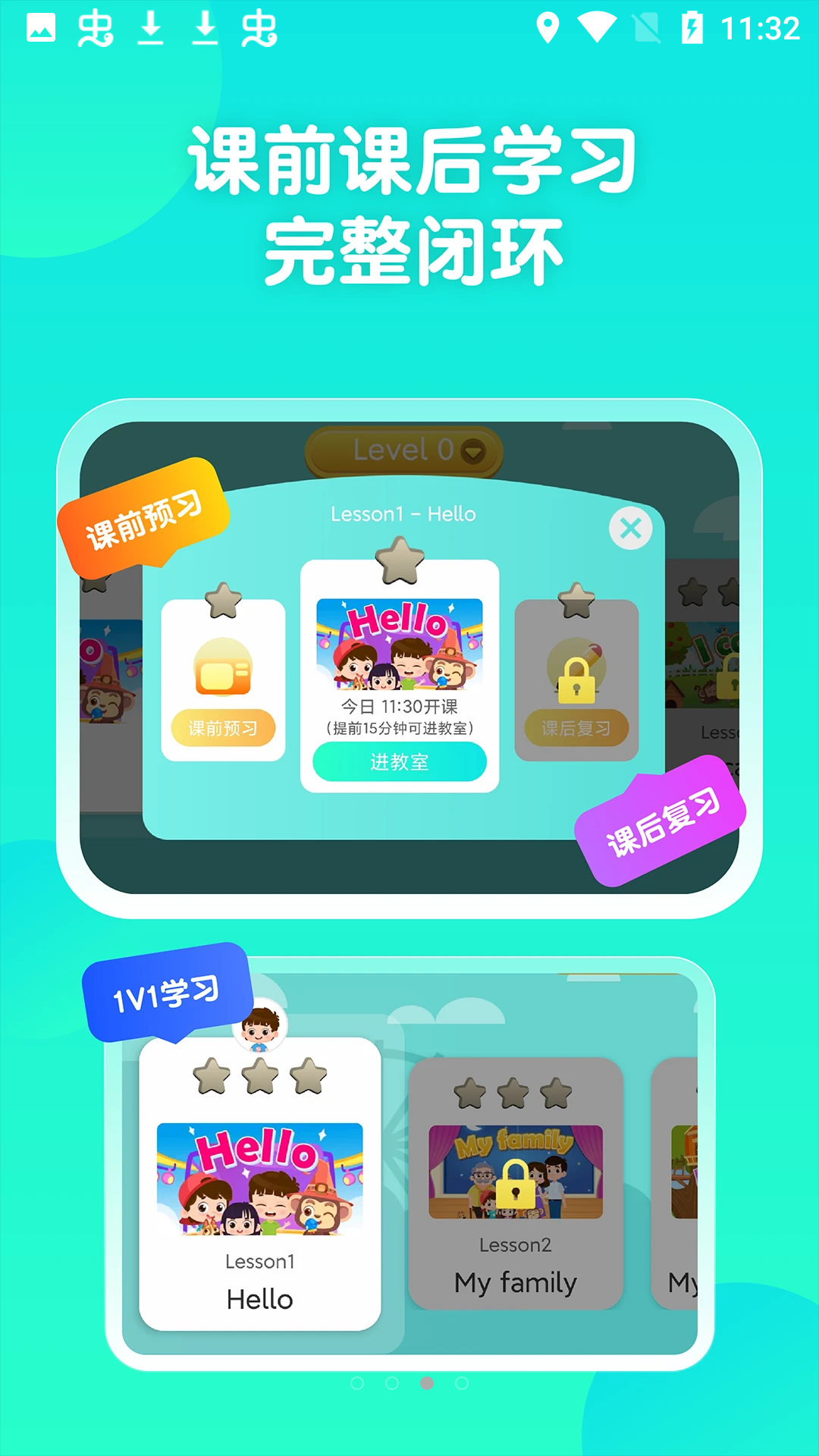The width and height of the screenshot is (819, 1456).
Task: Go to the fourth page indicator dot
Action: (462, 1383)
